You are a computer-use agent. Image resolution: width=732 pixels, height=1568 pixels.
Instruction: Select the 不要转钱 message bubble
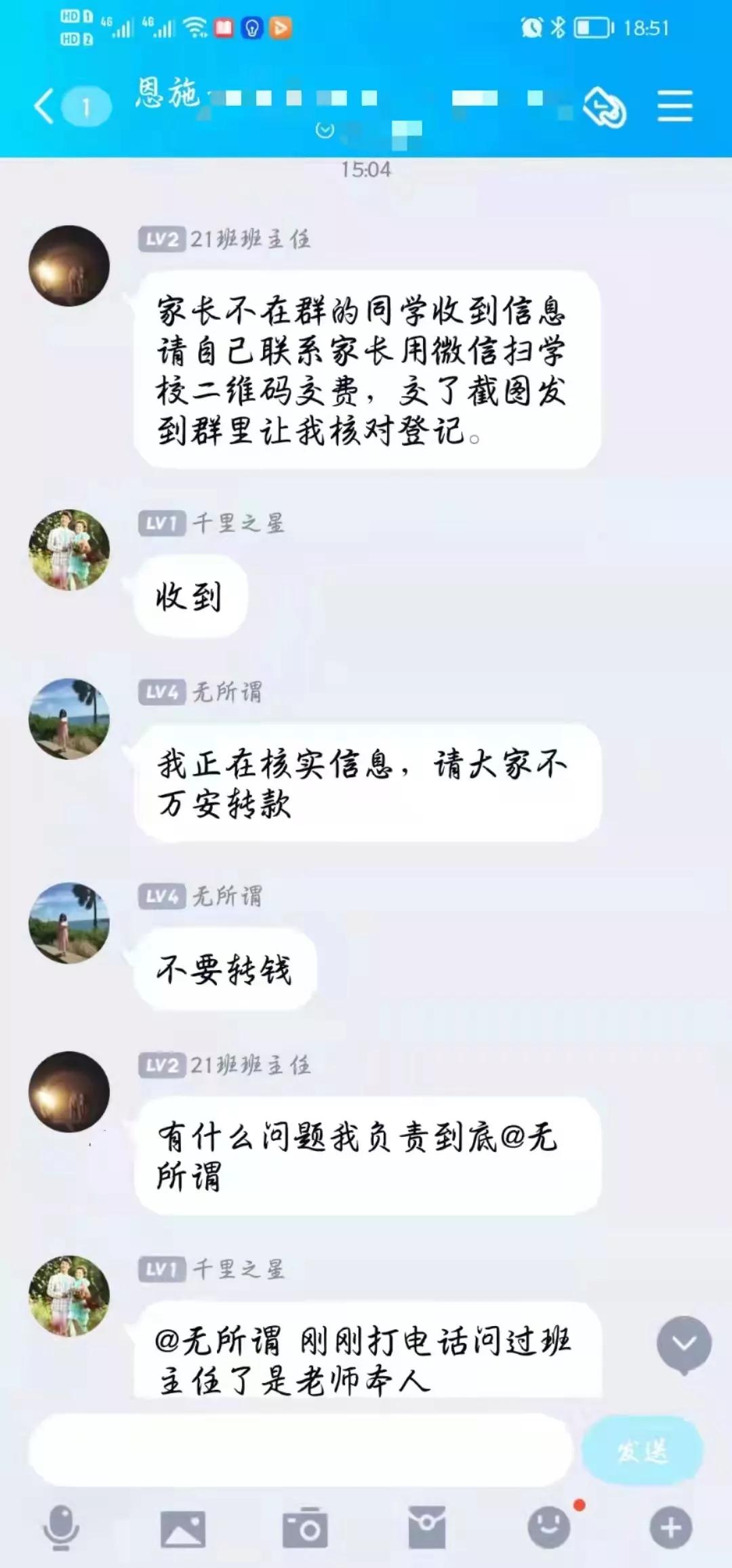click(x=224, y=971)
